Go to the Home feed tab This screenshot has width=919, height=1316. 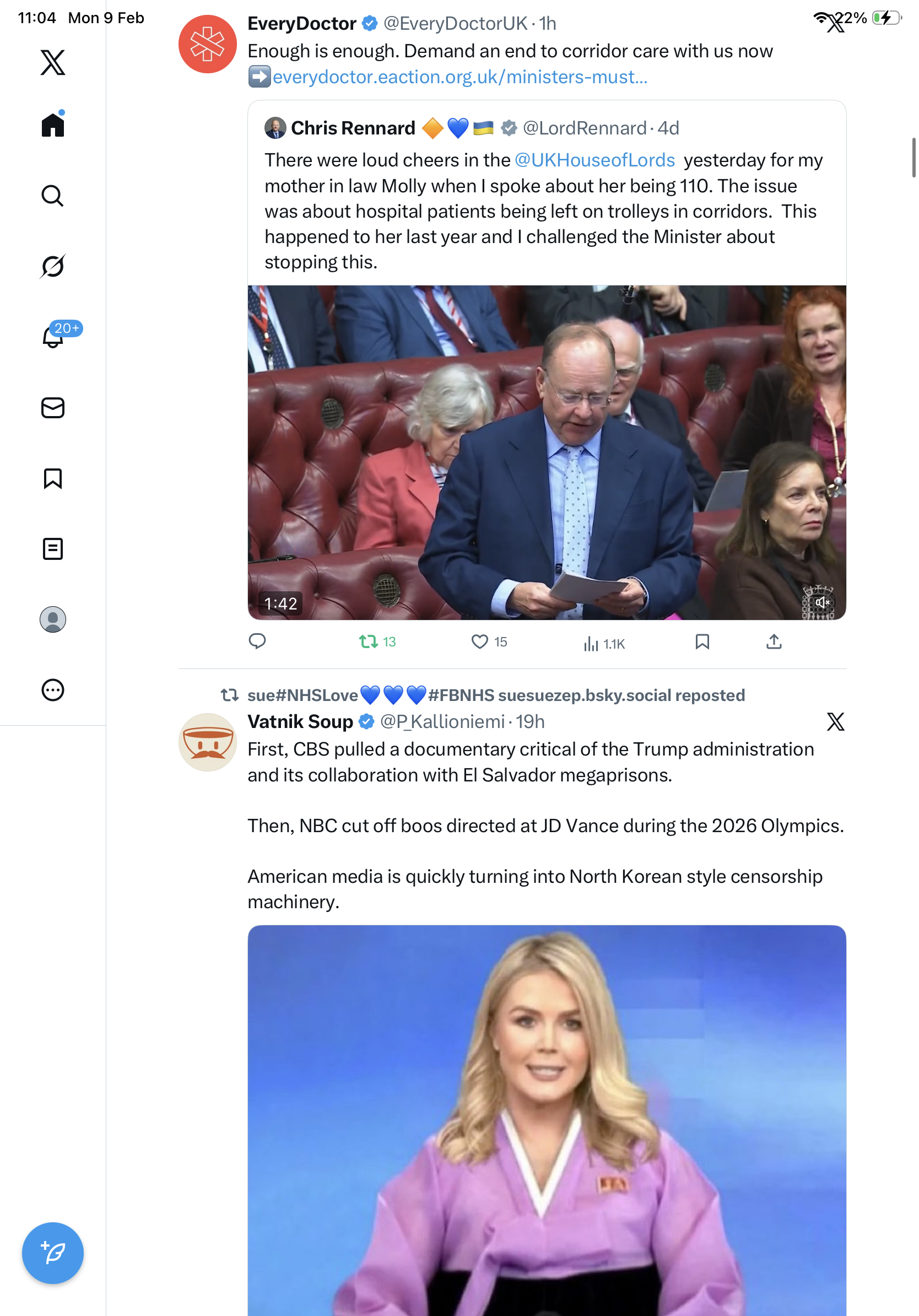53,125
